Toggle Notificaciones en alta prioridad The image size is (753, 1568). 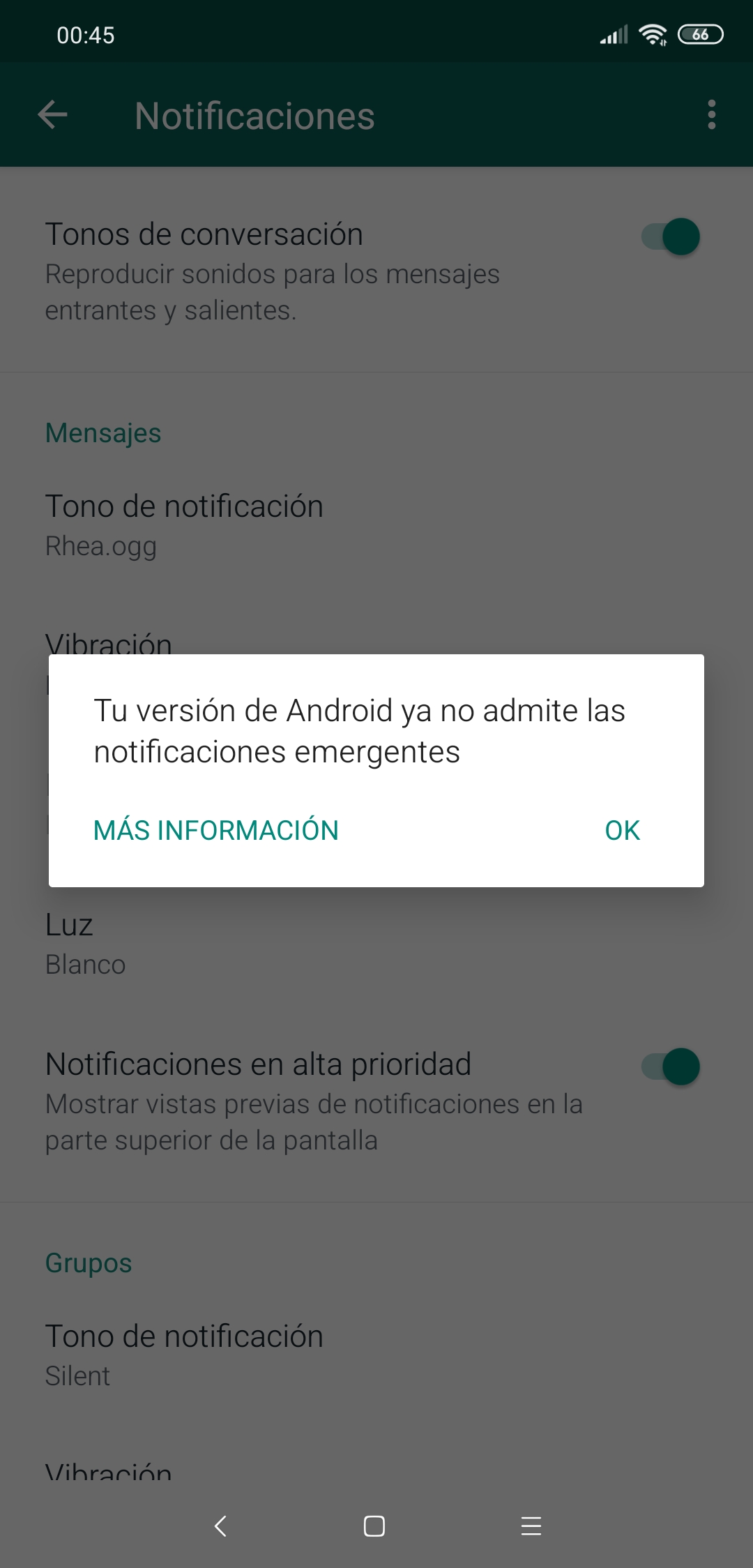[670, 1066]
